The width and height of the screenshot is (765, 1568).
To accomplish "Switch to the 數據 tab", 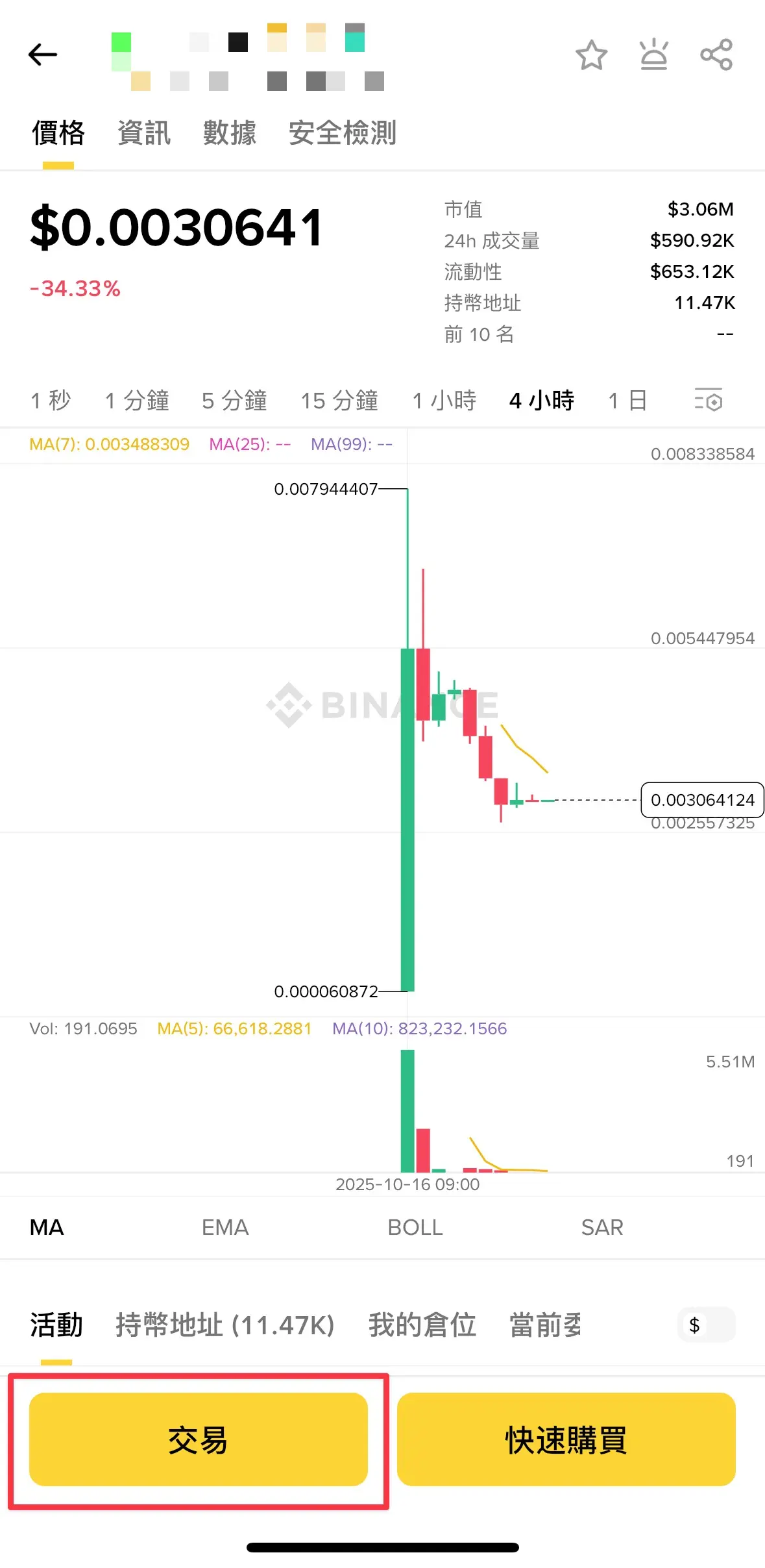I will coord(230,133).
